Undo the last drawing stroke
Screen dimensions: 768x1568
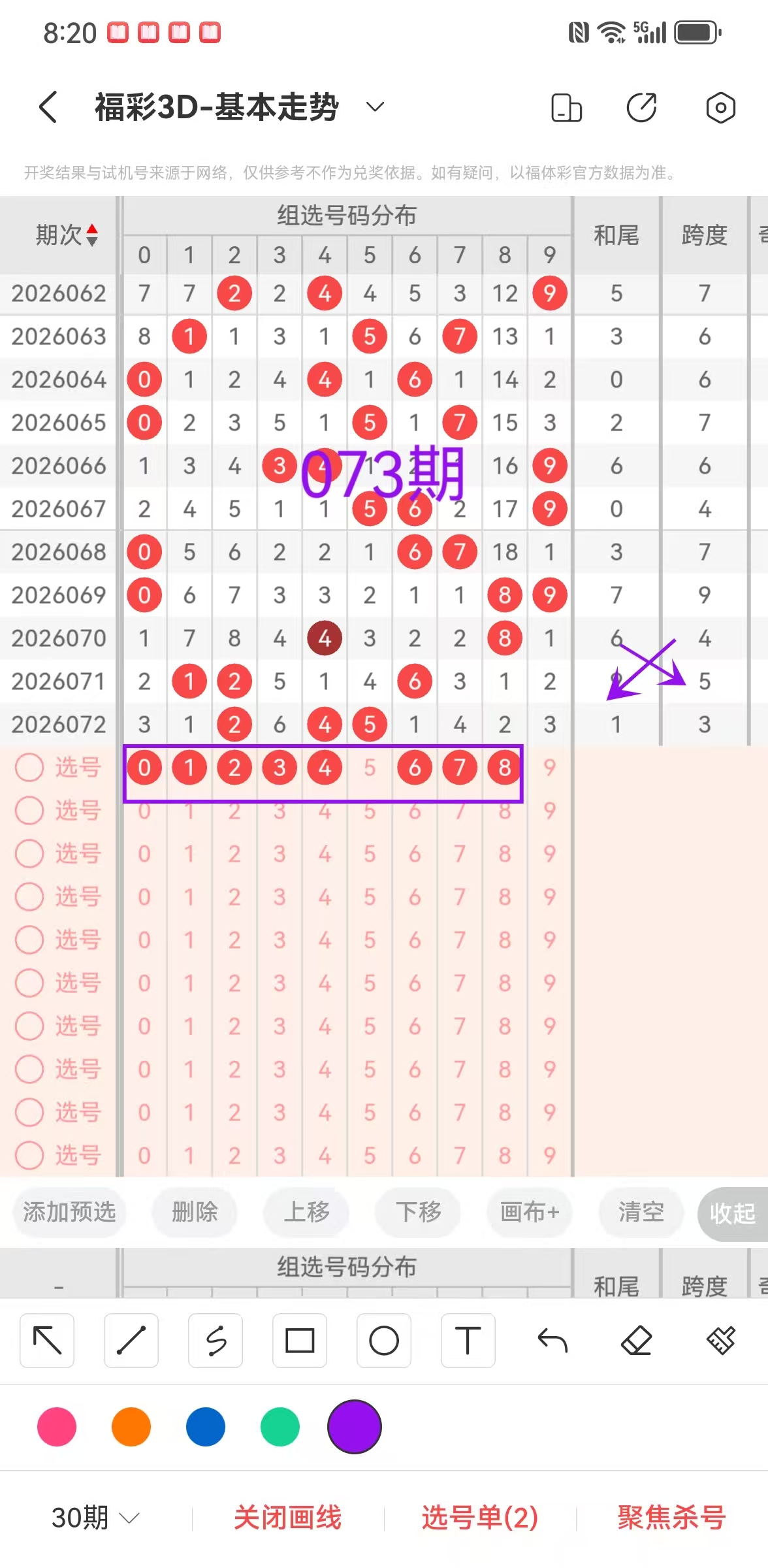pyautogui.click(x=552, y=1341)
